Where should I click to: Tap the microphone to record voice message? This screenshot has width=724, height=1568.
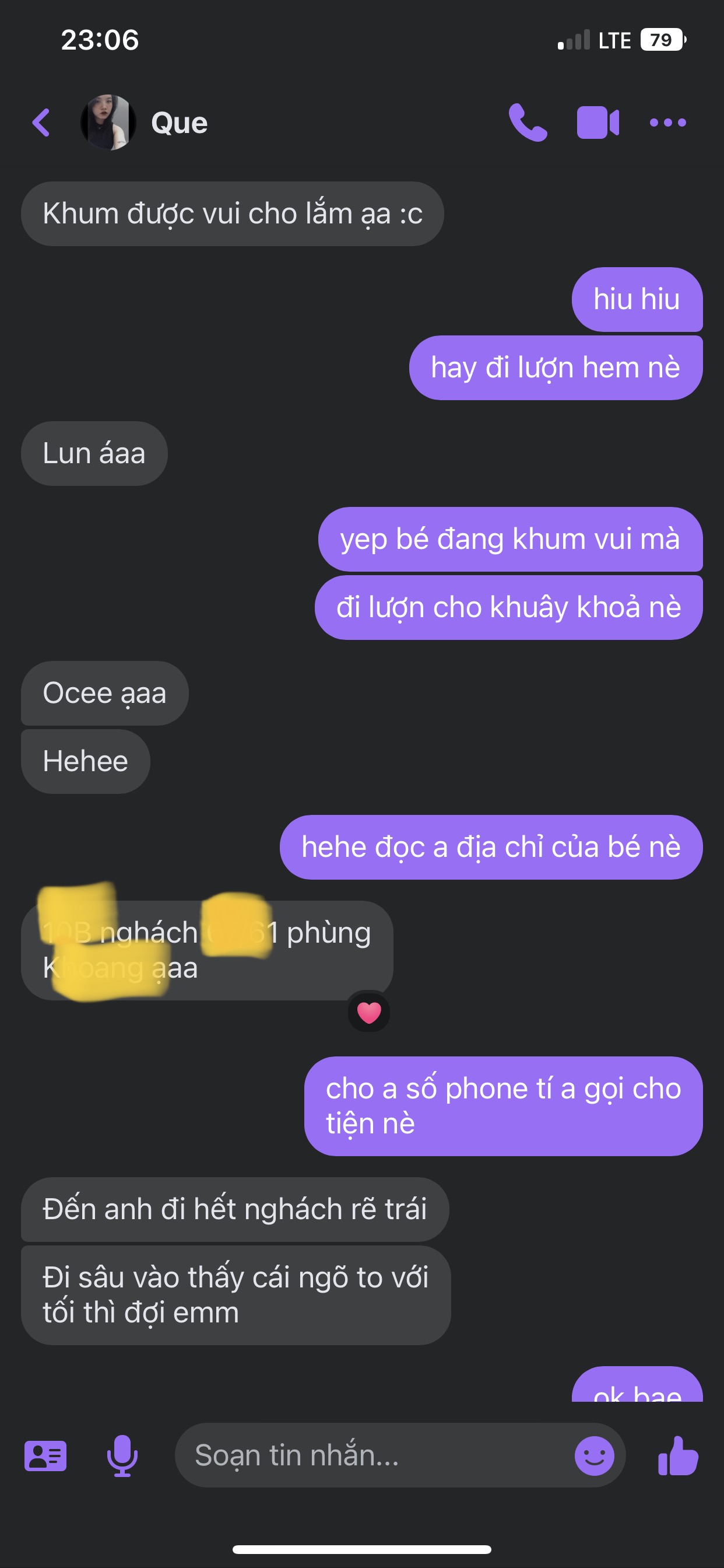click(122, 1455)
